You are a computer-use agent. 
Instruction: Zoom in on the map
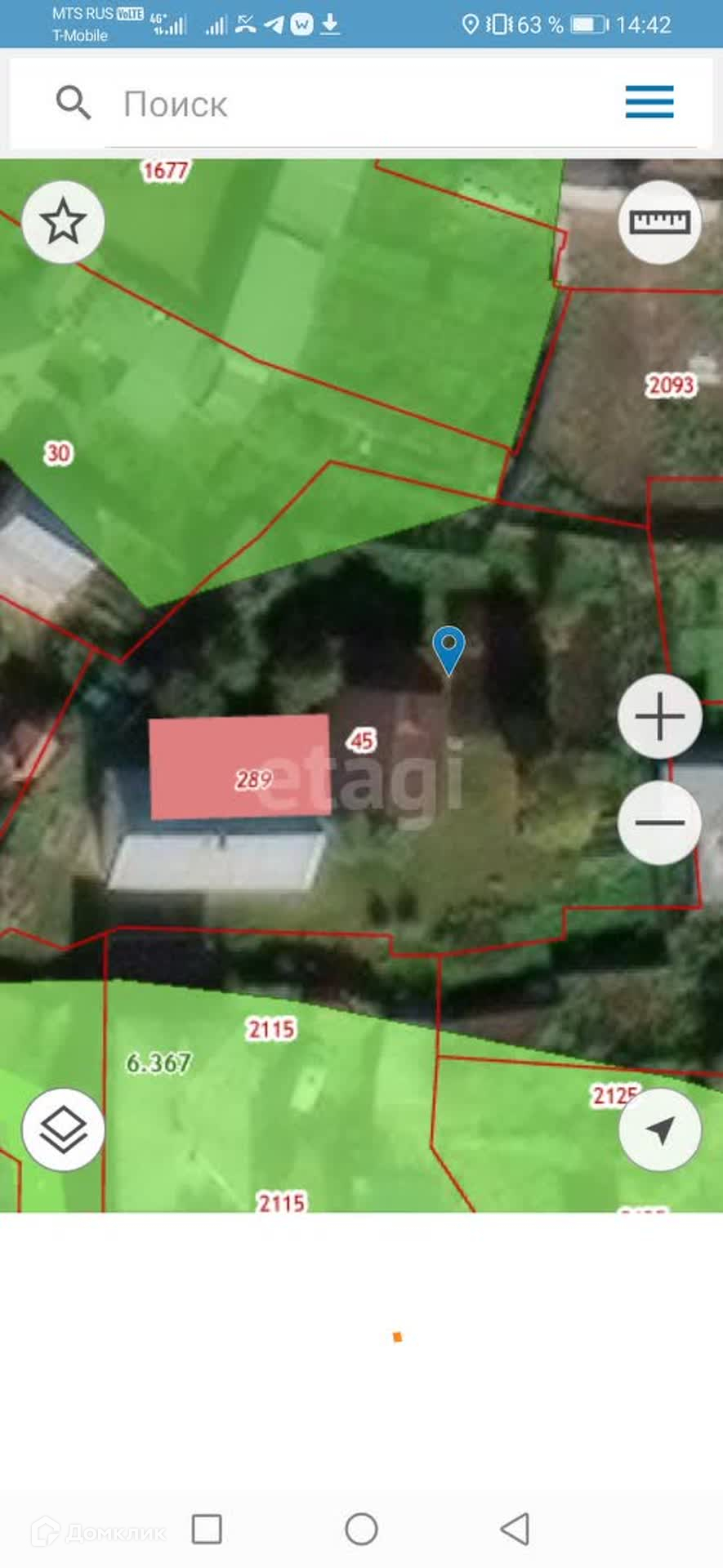pos(659,716)
